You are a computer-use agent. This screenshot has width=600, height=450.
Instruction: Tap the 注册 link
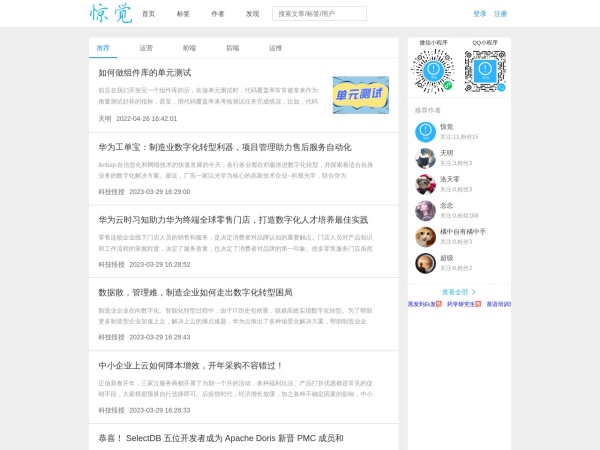pyautogui.click(x=501, y=14)
